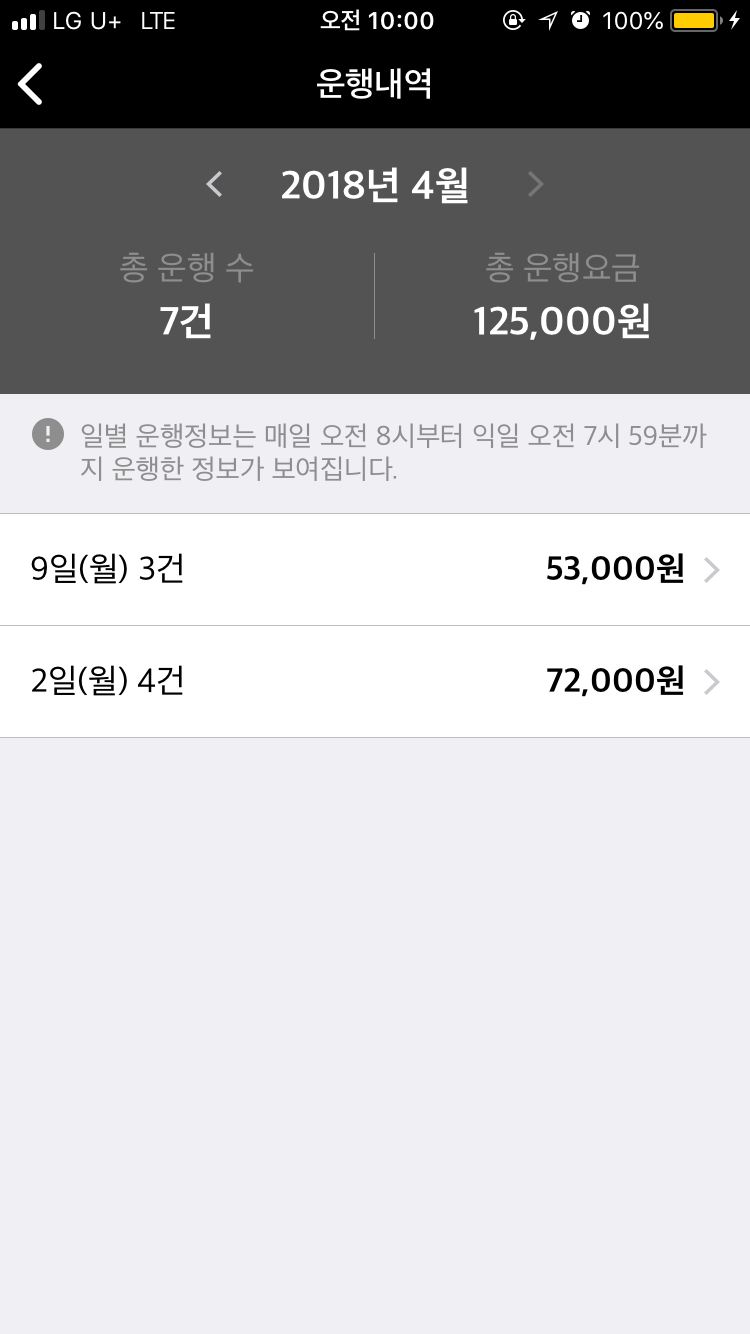Image resolution: width=750 pixels, height=1334 pixels.
Task: Go to the next month after 2018년 4월
Action: (536, 184)
